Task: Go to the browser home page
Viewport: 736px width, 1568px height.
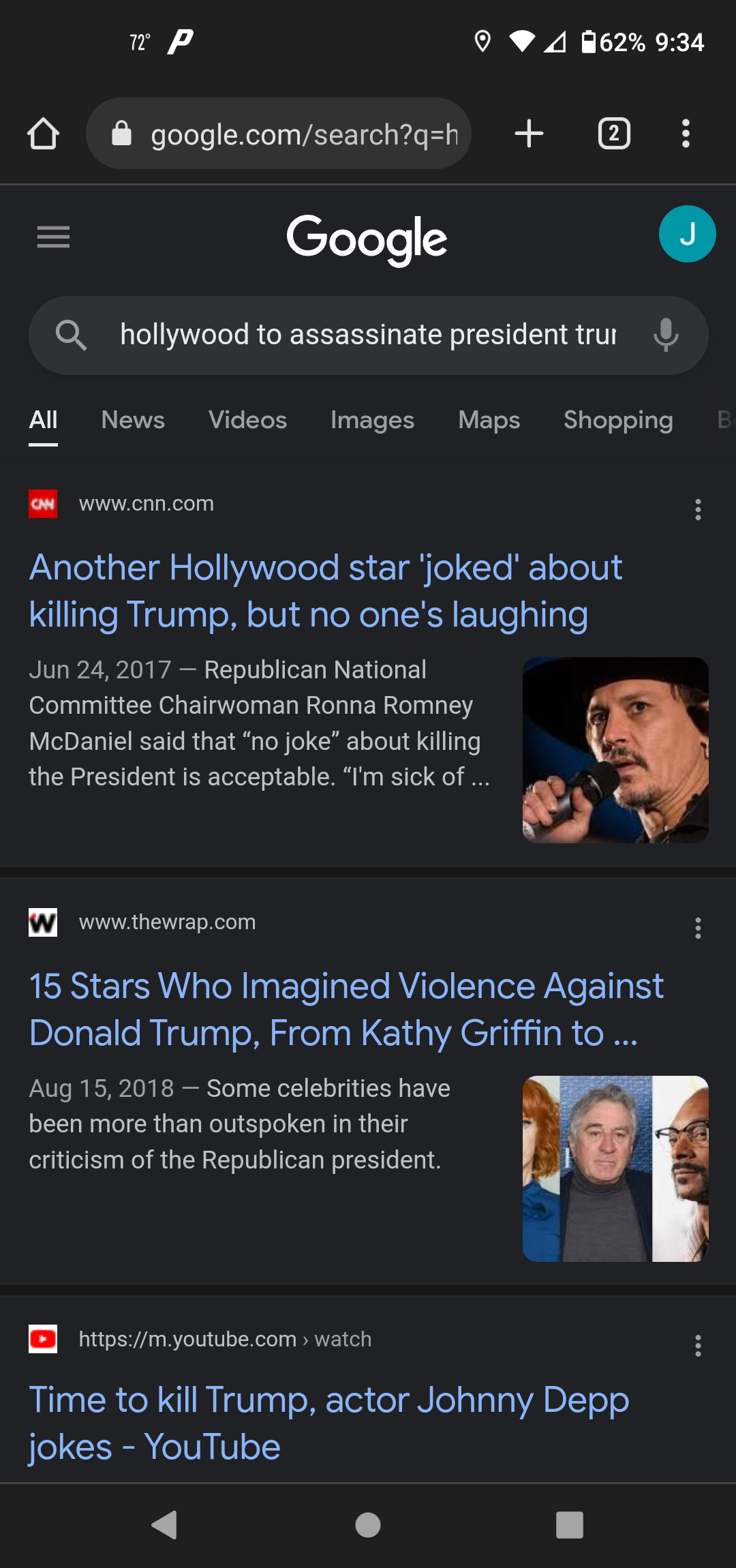Action: 43,134
